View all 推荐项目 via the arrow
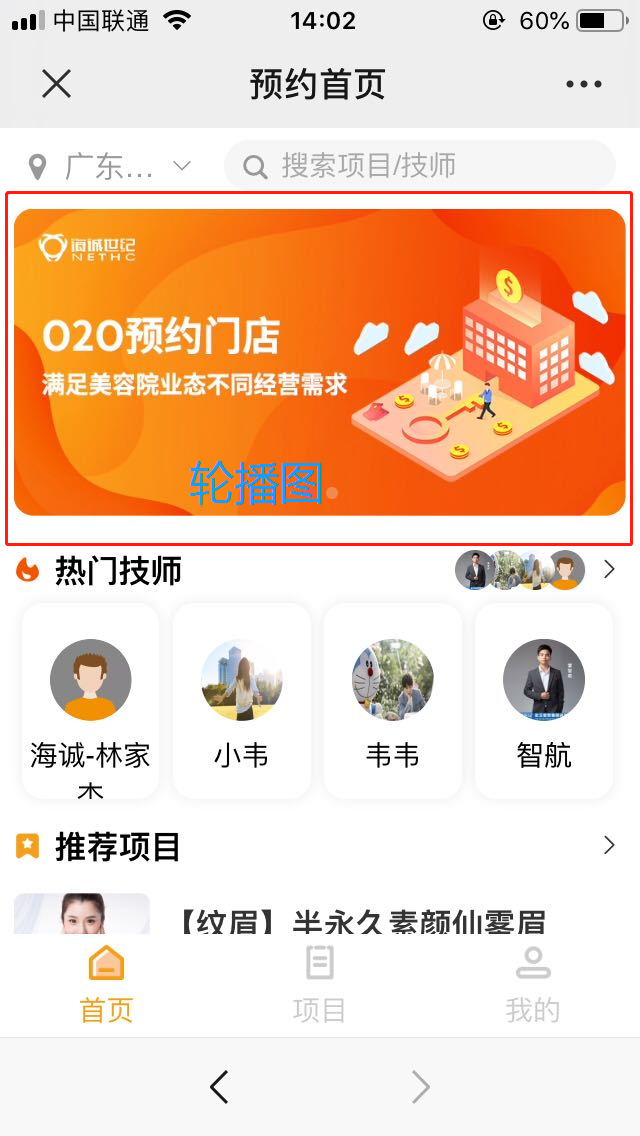Viewport: 640px width, 1136px height. 609,846
